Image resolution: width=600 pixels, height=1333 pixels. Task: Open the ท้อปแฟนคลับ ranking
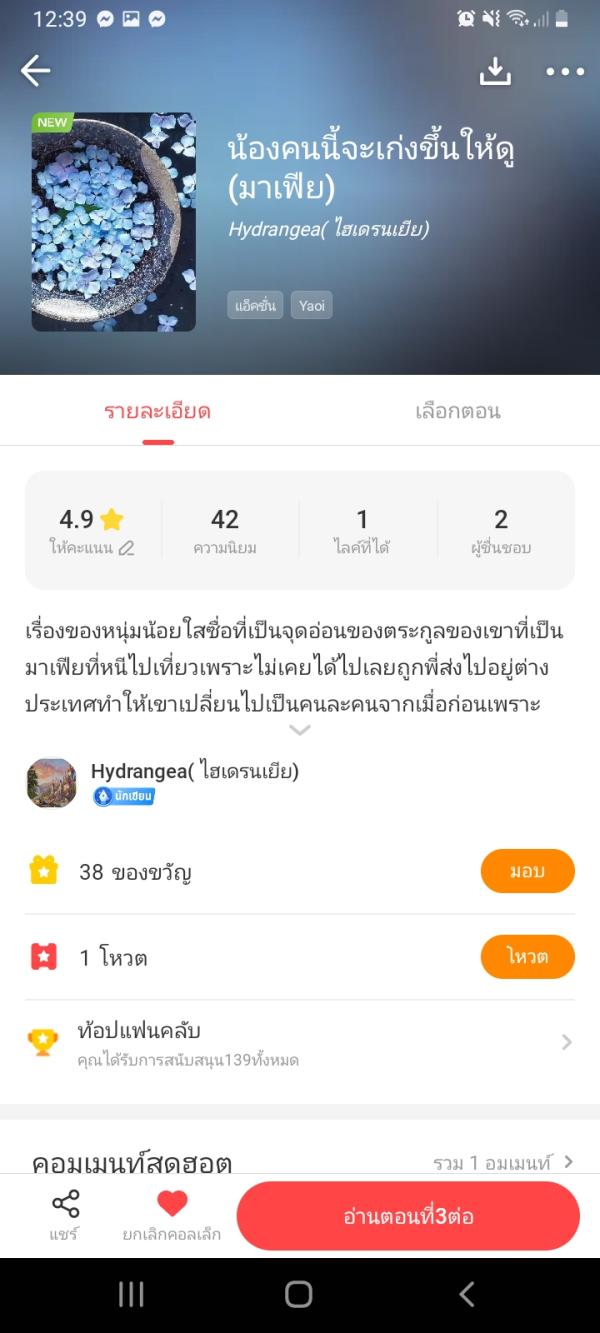[300, 1042]
